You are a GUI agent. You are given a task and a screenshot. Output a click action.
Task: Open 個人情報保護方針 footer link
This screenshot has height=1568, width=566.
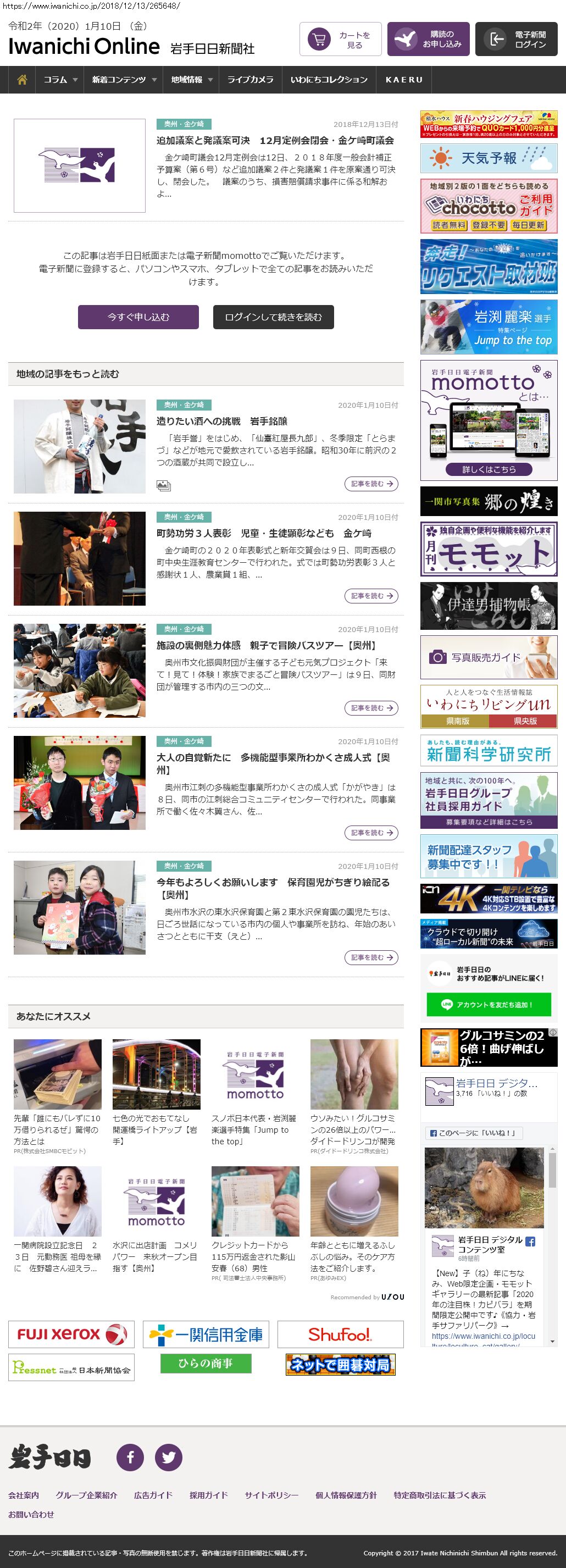346,1495
